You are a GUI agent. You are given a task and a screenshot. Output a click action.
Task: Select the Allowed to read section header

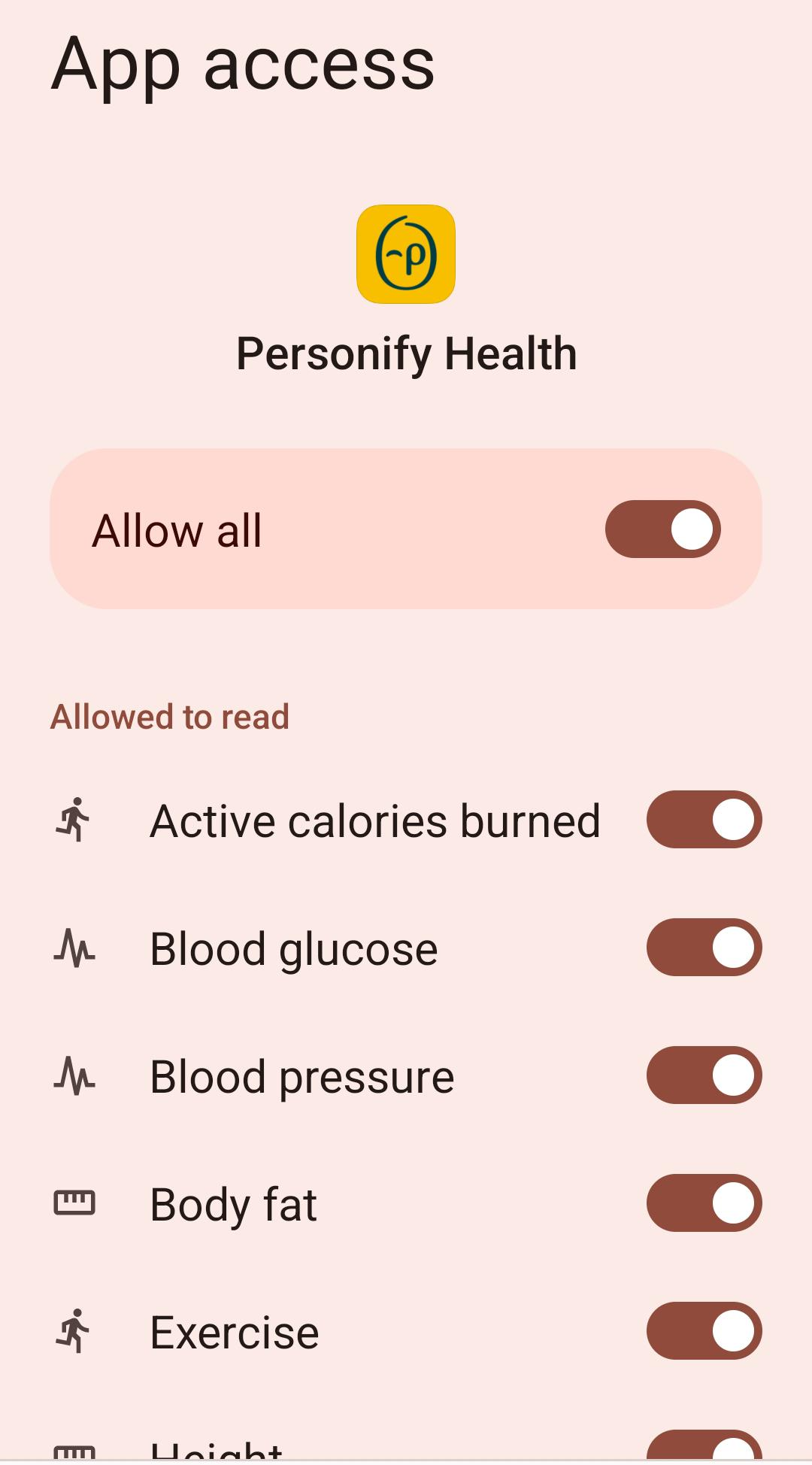point(170,717)
